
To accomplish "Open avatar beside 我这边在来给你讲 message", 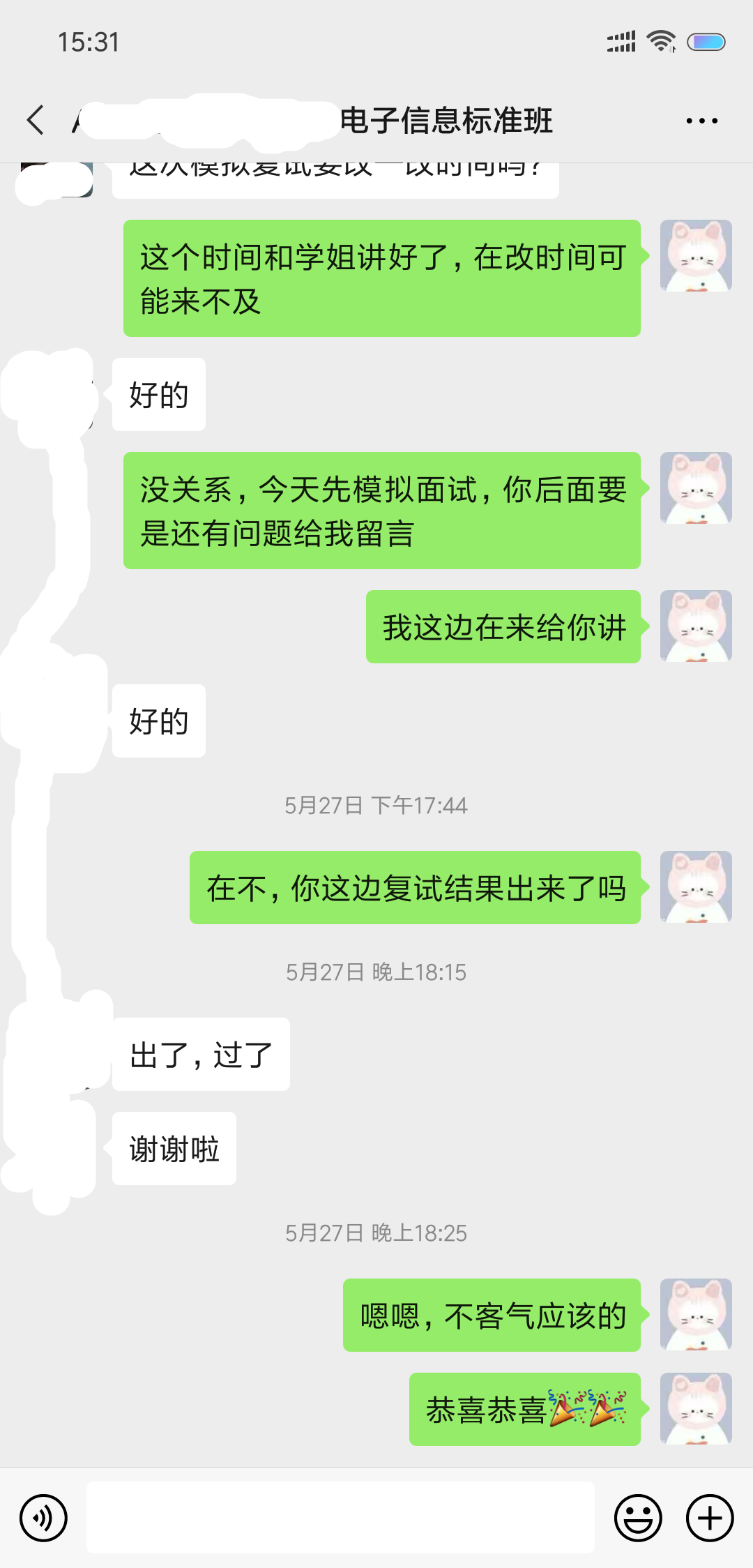I will point(696,626).
